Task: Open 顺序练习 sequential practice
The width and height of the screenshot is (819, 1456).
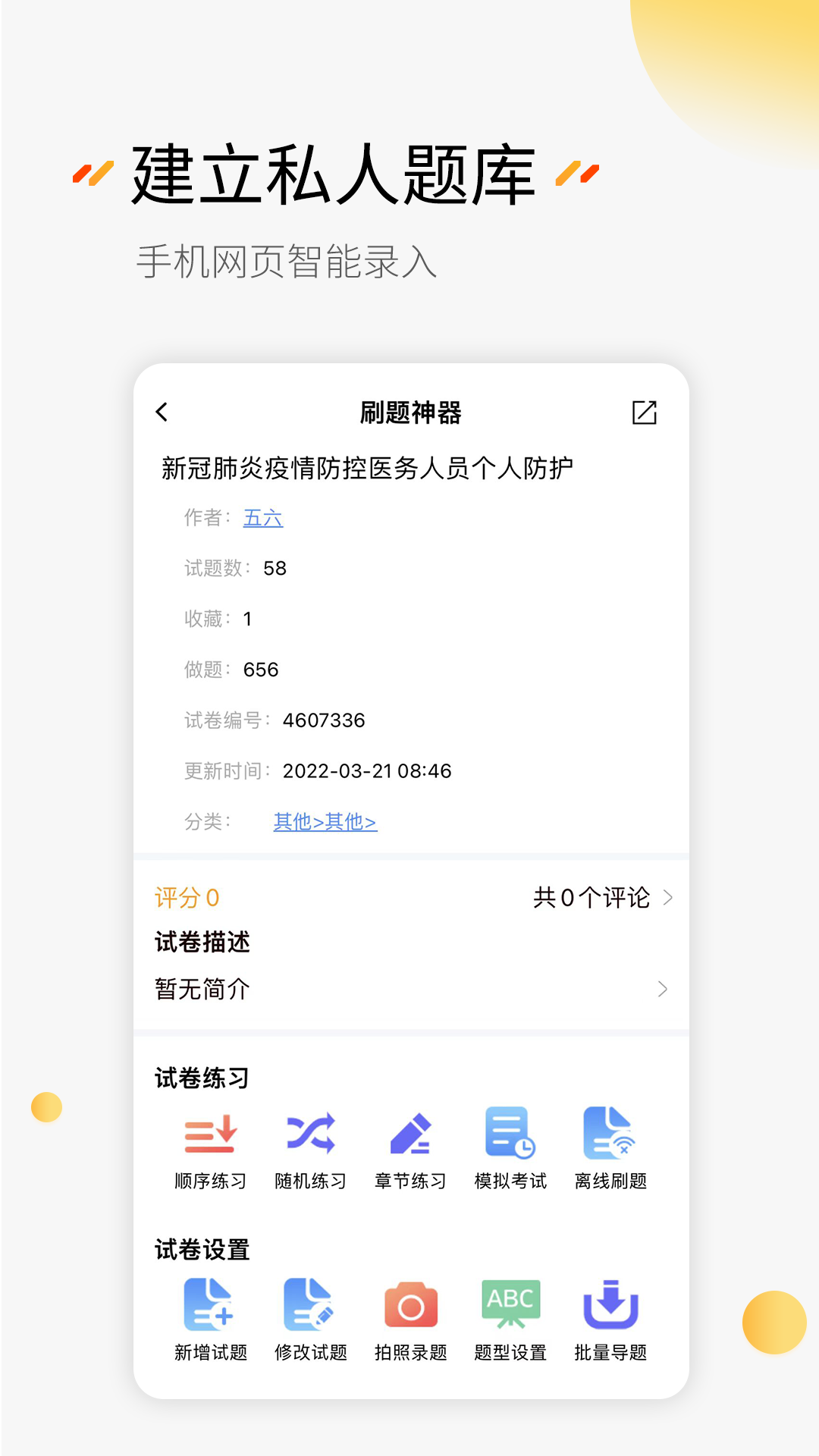Action: [210, 1145]
